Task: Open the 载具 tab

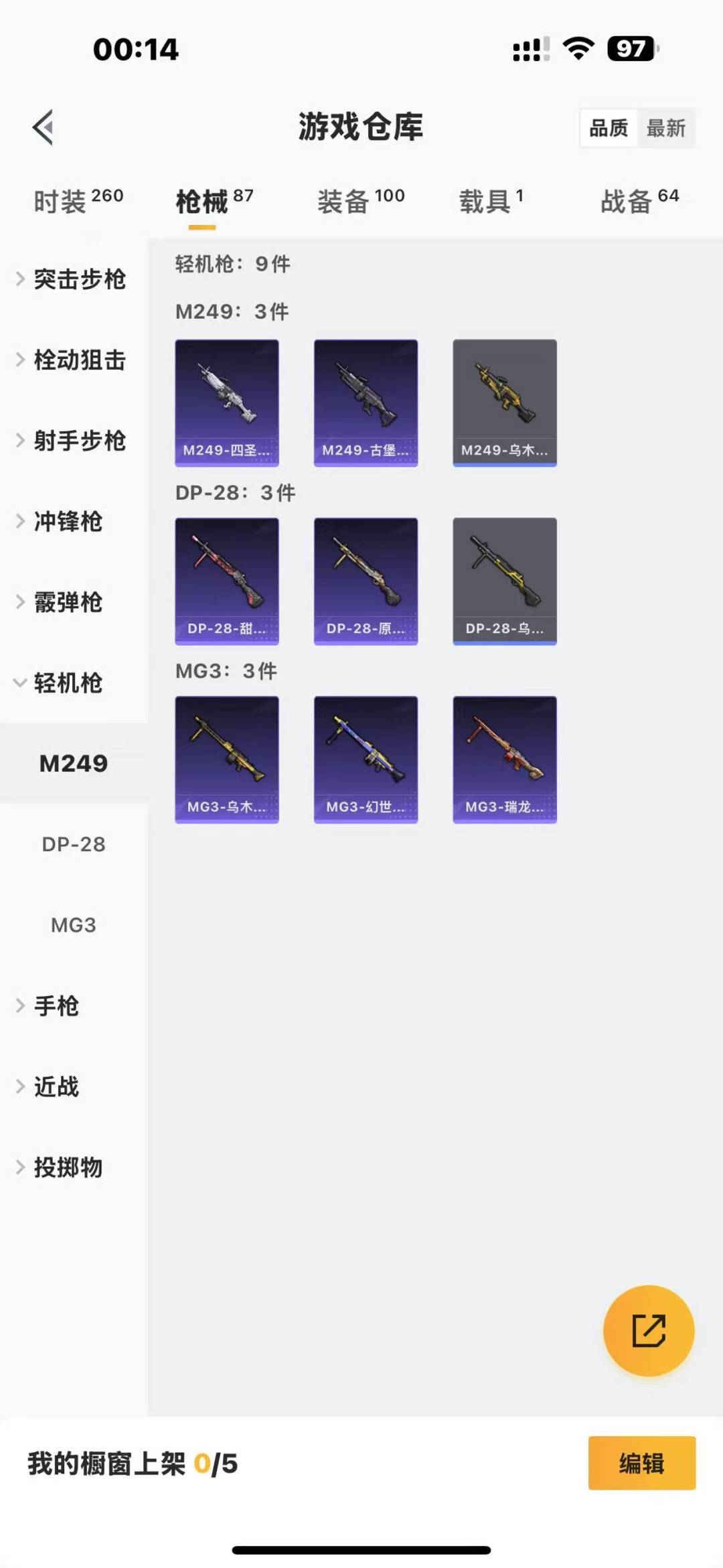Action: [x=491, y=201]
